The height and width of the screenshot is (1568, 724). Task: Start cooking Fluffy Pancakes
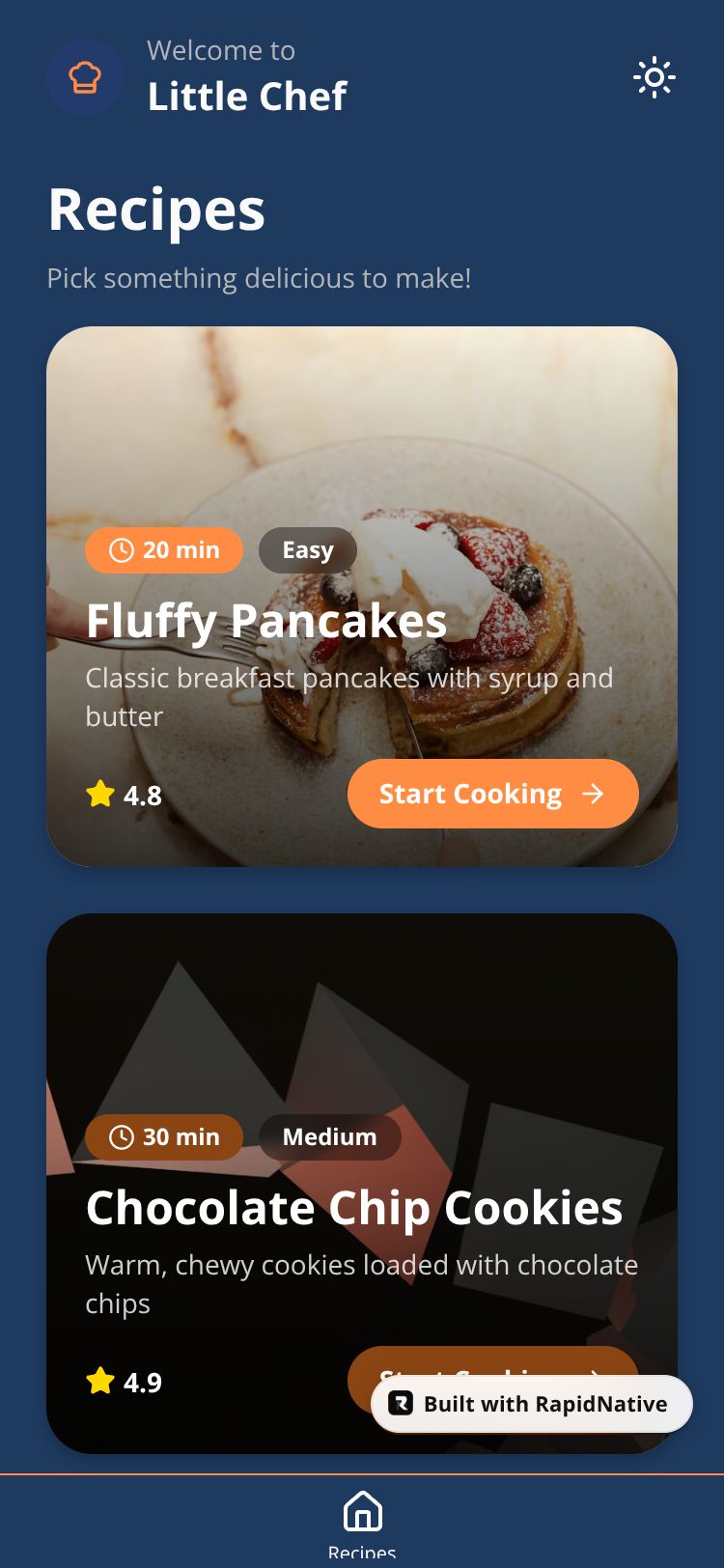[492, 794]
